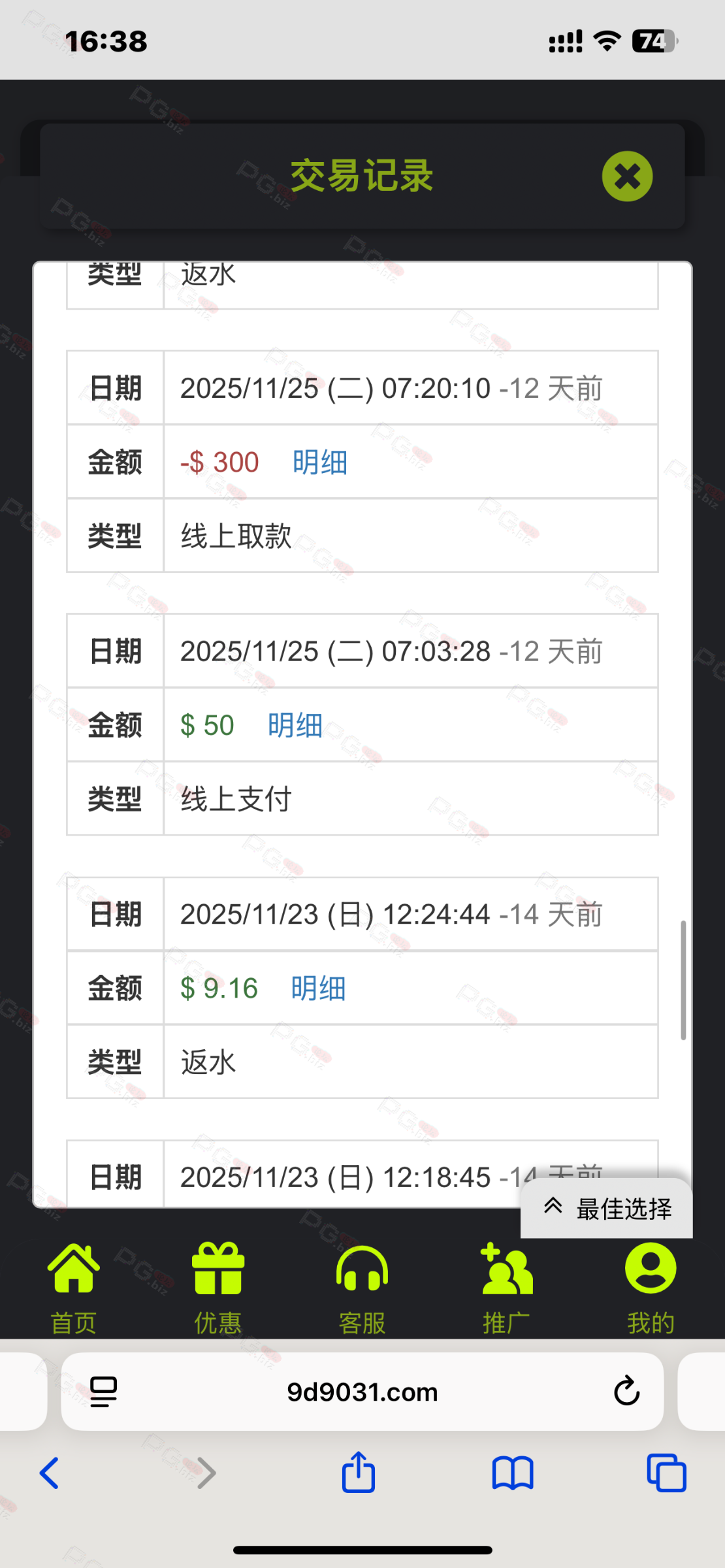
Task: Open 明细 for the $ 9.16 rebate
Action: click(x=318, y=988)
